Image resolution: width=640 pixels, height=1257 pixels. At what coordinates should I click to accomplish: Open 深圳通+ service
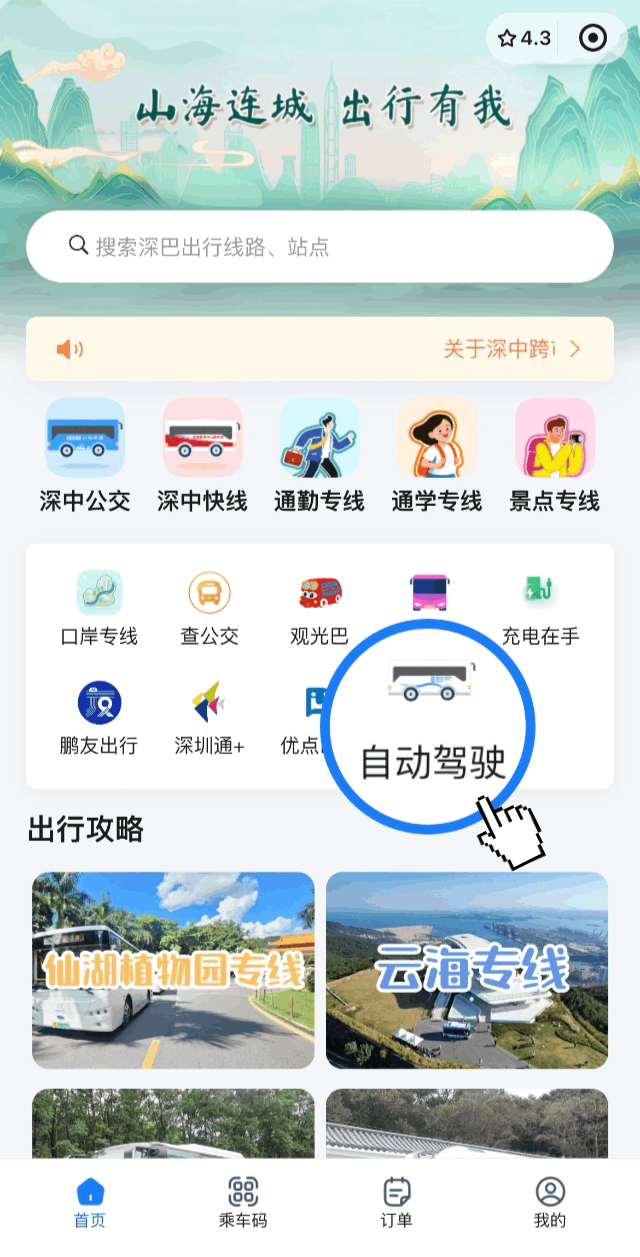tap(209, 717)
